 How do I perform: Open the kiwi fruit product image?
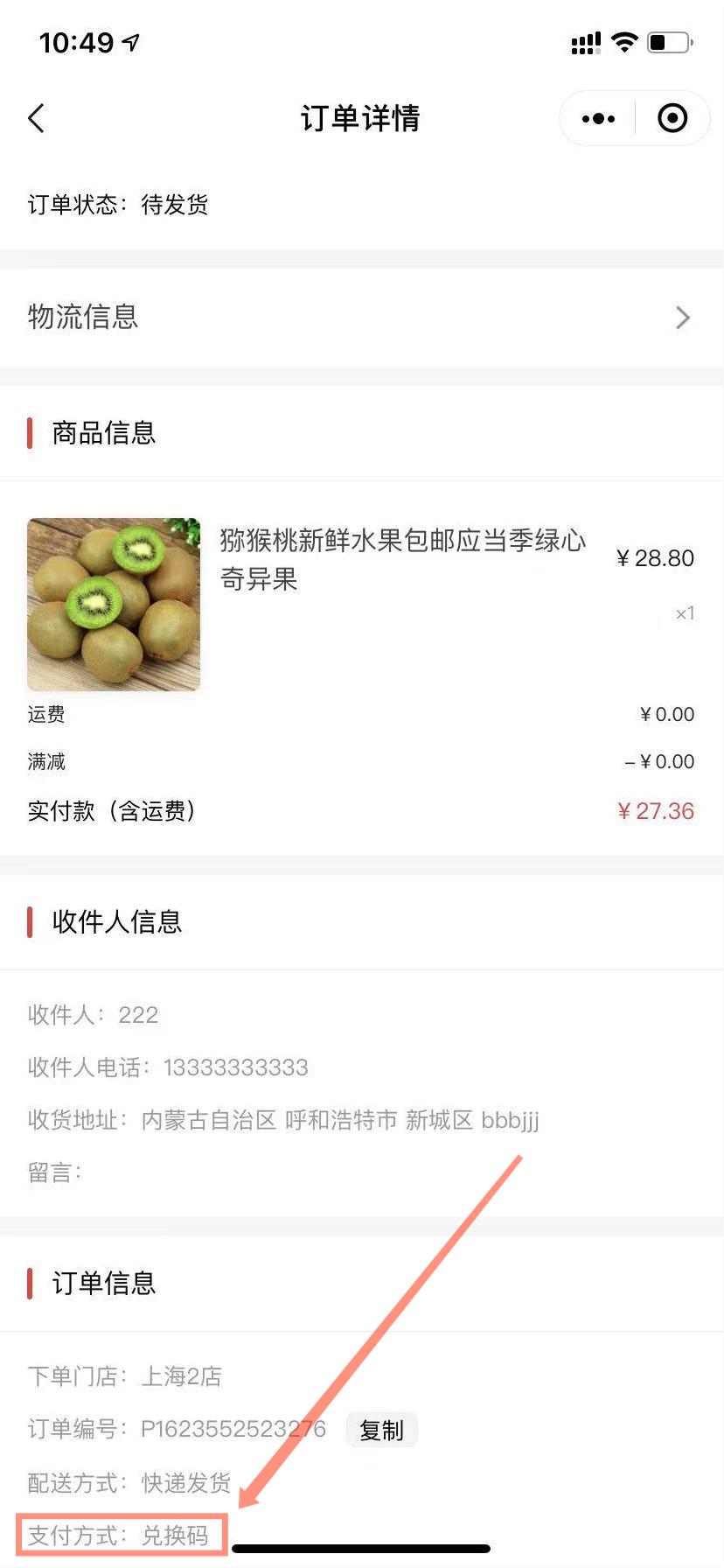pyautogui.click(x=114, y=605)
